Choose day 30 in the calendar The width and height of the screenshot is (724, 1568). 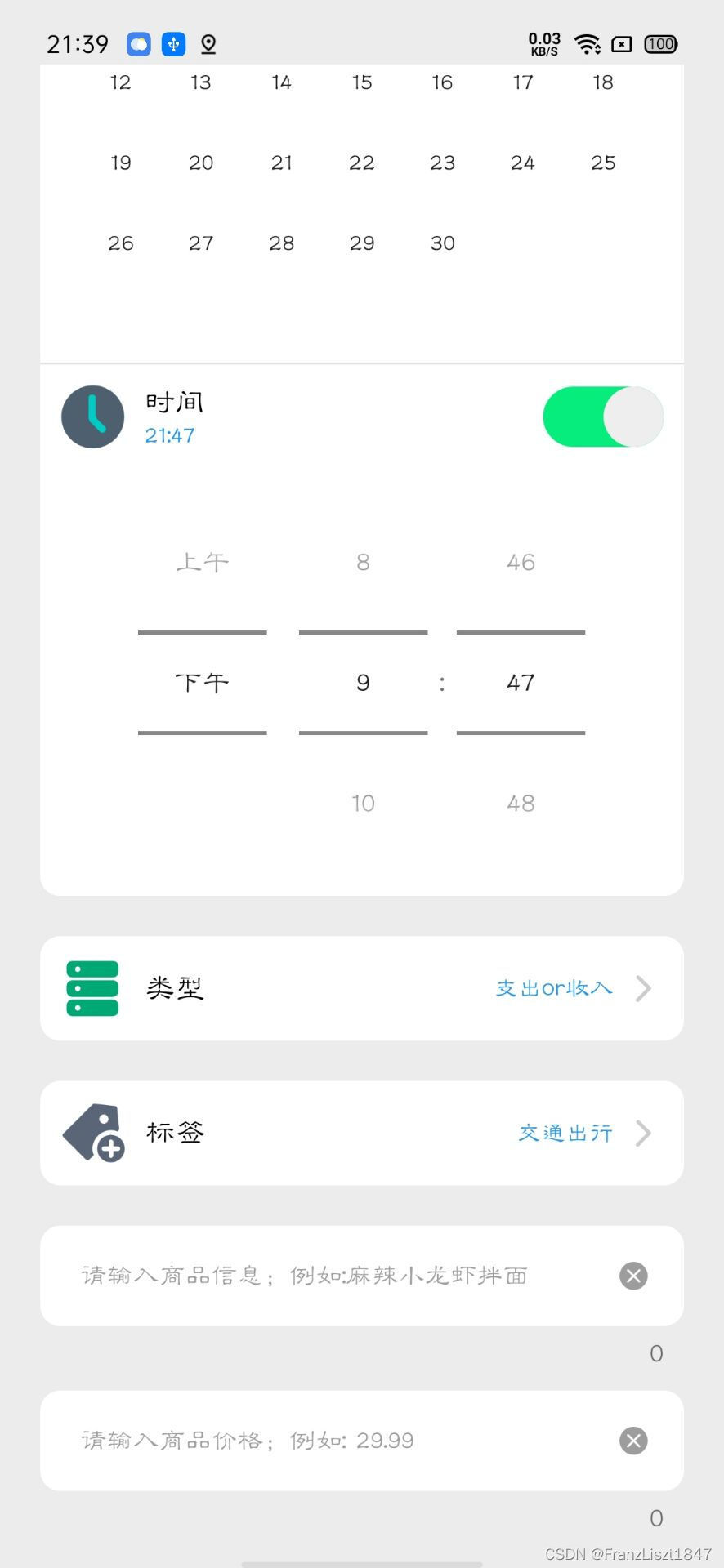(442, 243)
